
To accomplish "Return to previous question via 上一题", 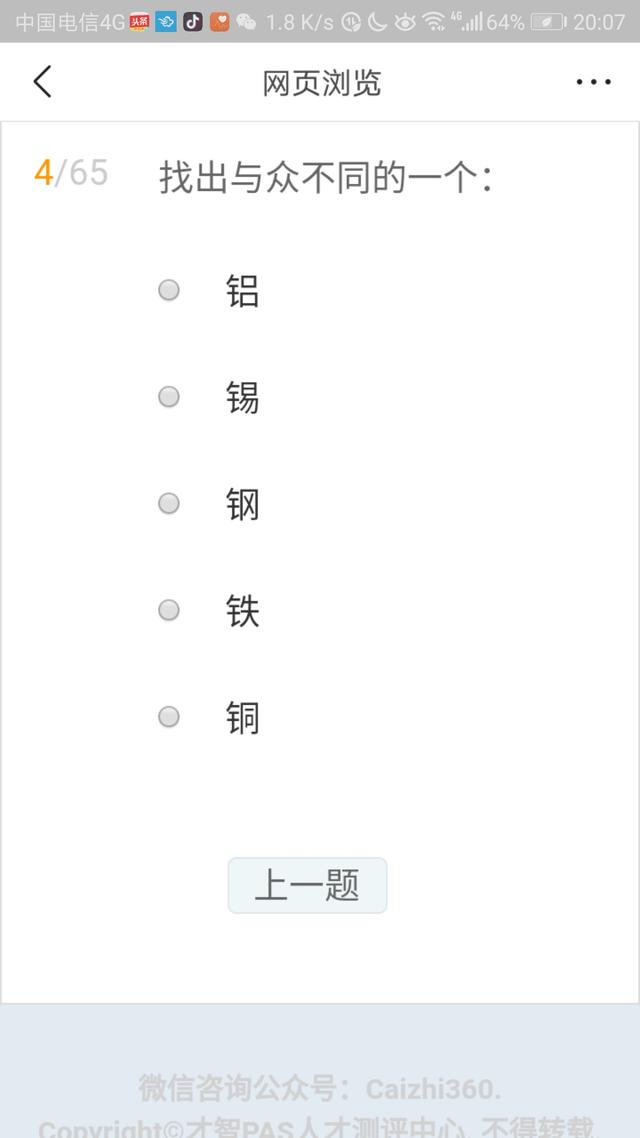I will 307,885.
